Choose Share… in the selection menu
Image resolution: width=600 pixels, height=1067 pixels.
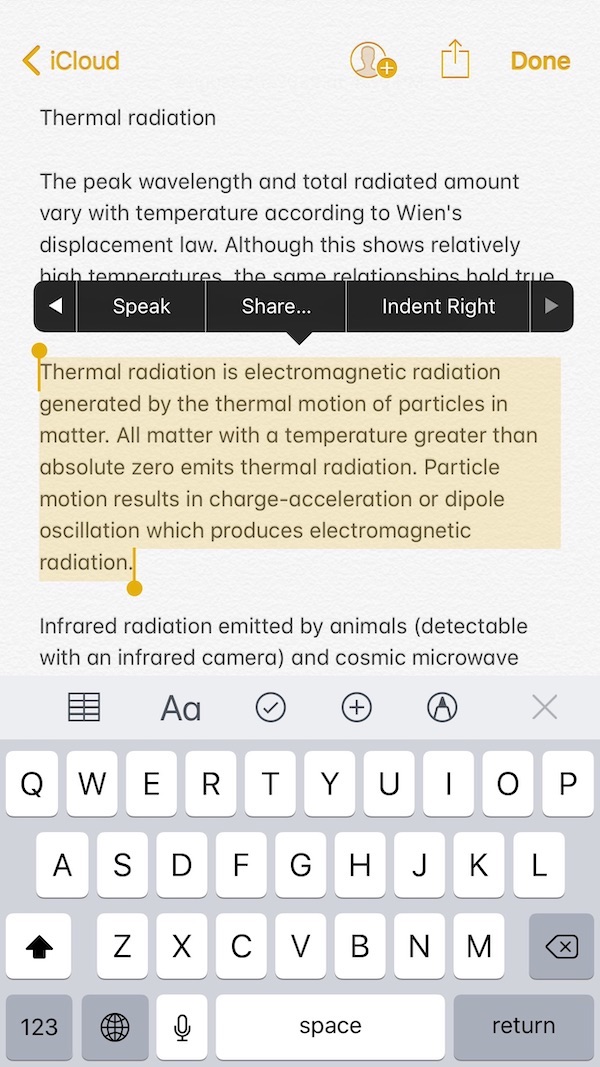[276, 307]
